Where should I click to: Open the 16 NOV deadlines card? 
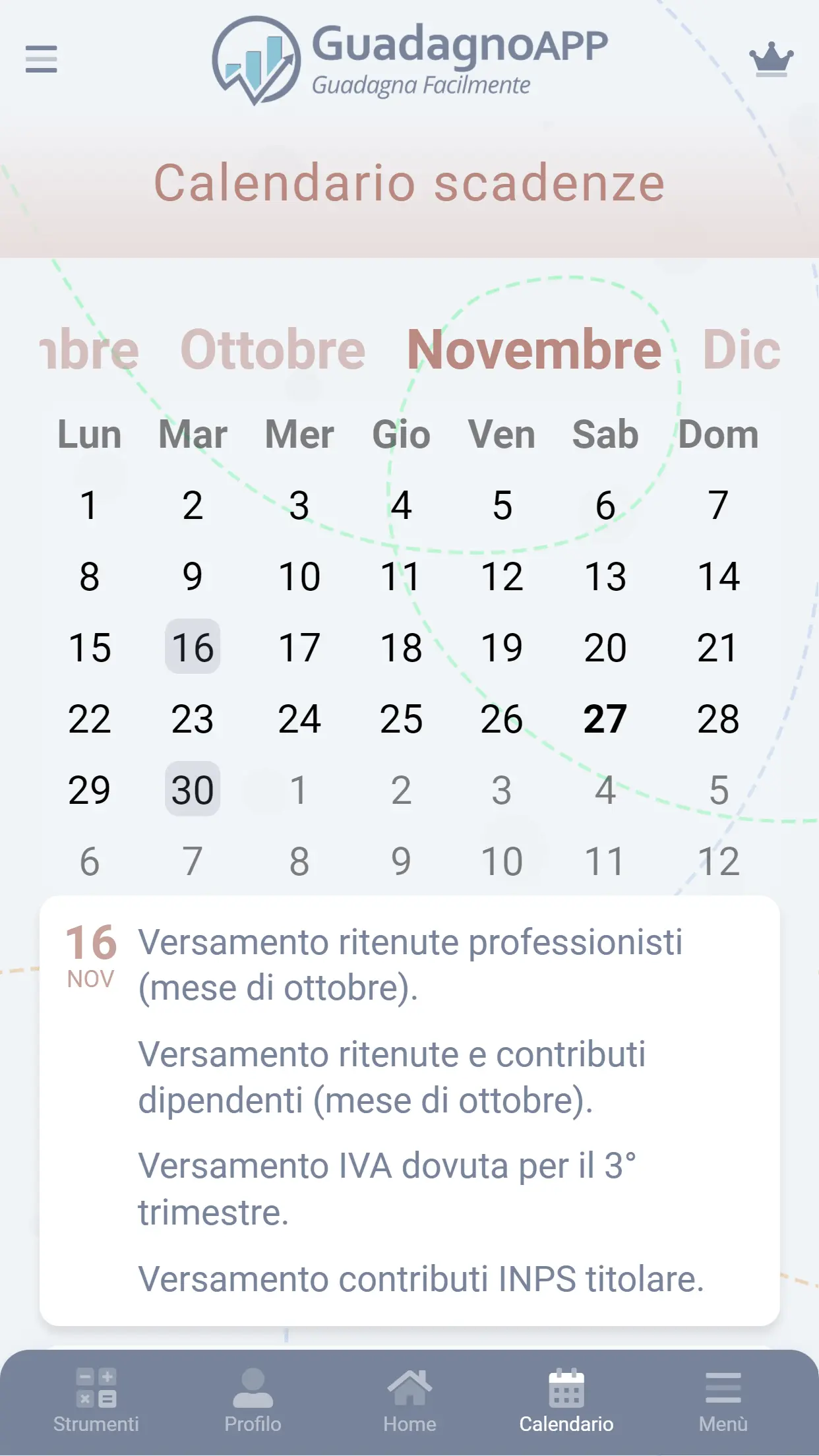click(409, 1110)
